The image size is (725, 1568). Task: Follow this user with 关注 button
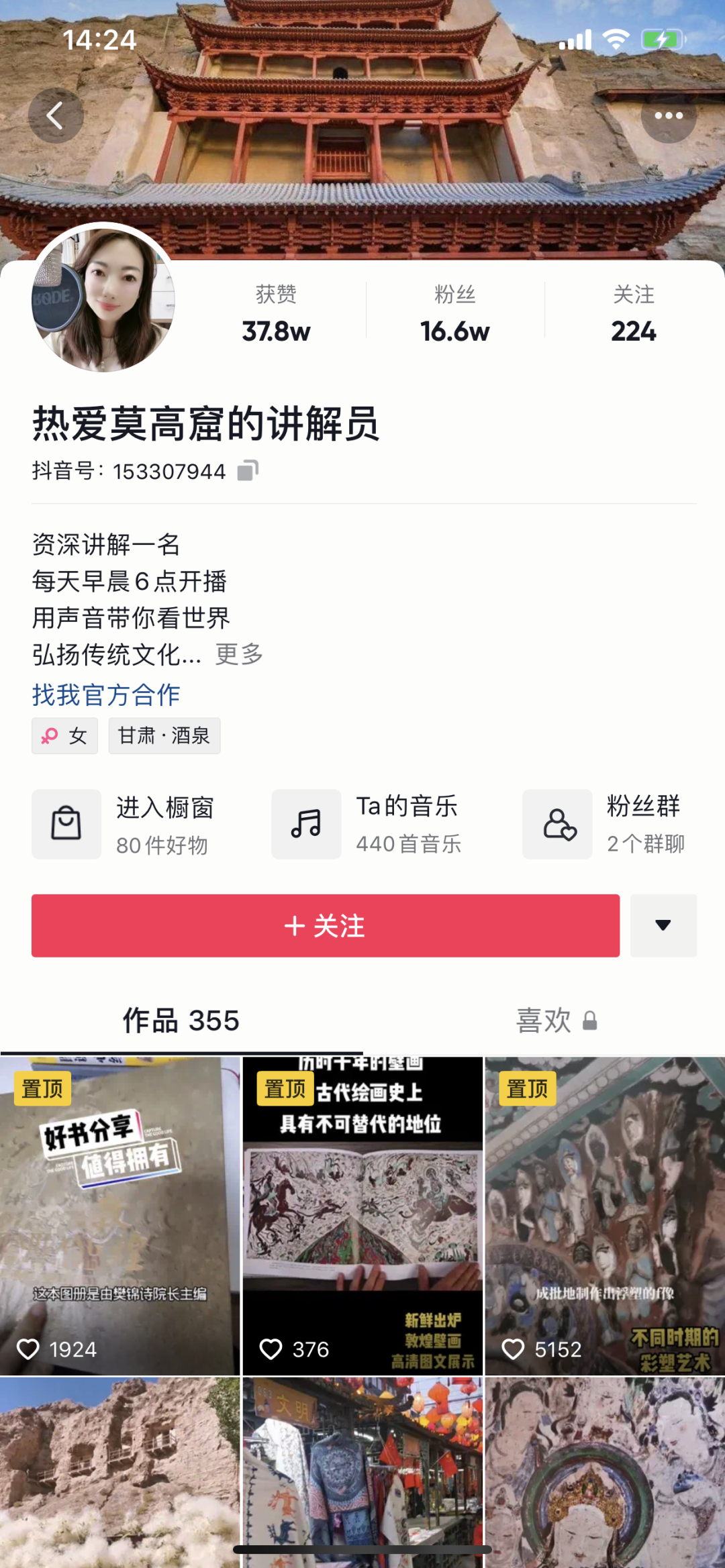[x=325, y=925]
